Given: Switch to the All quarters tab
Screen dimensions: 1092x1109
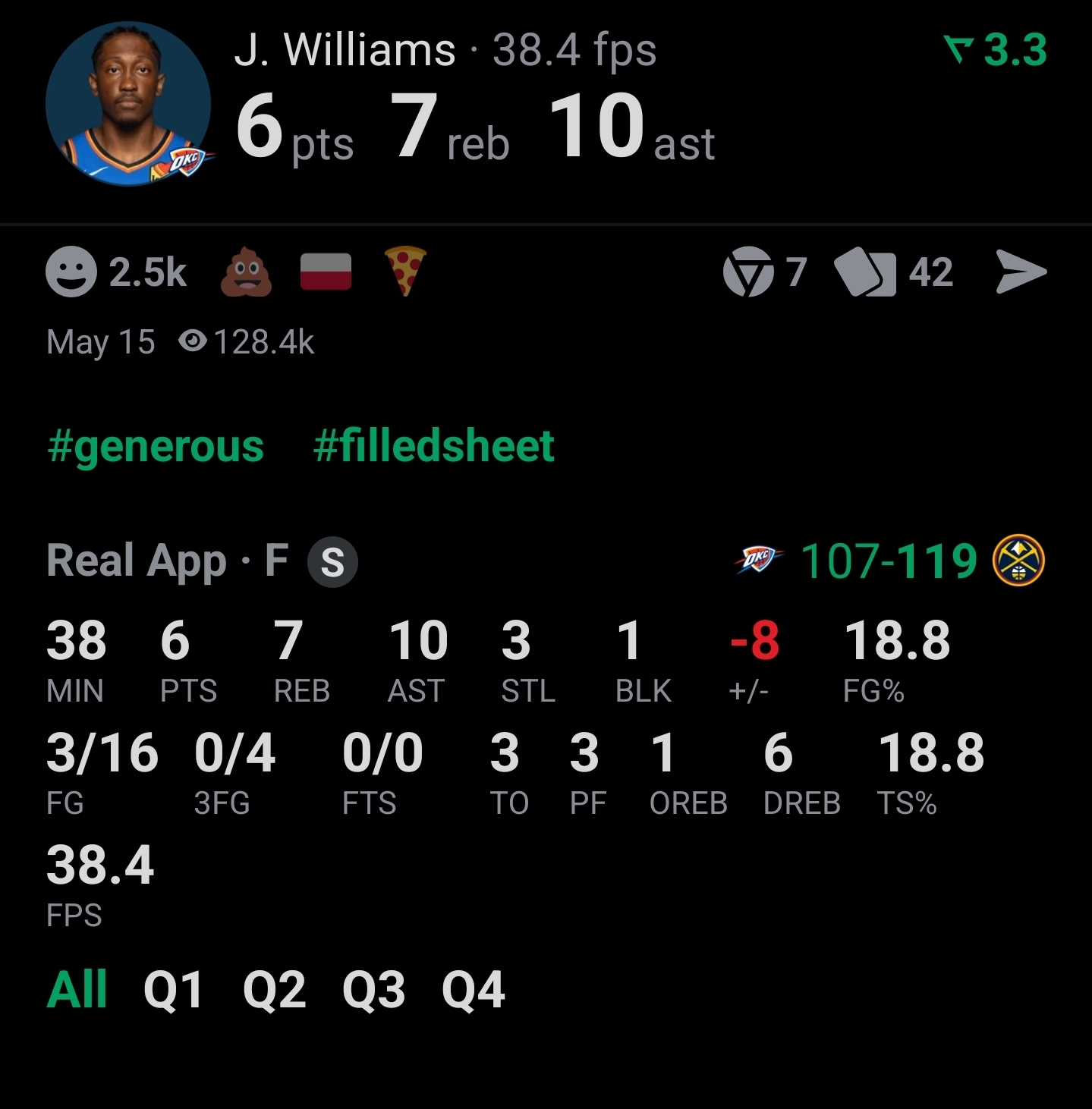Looking at the screenshot, I should [77, 989].
